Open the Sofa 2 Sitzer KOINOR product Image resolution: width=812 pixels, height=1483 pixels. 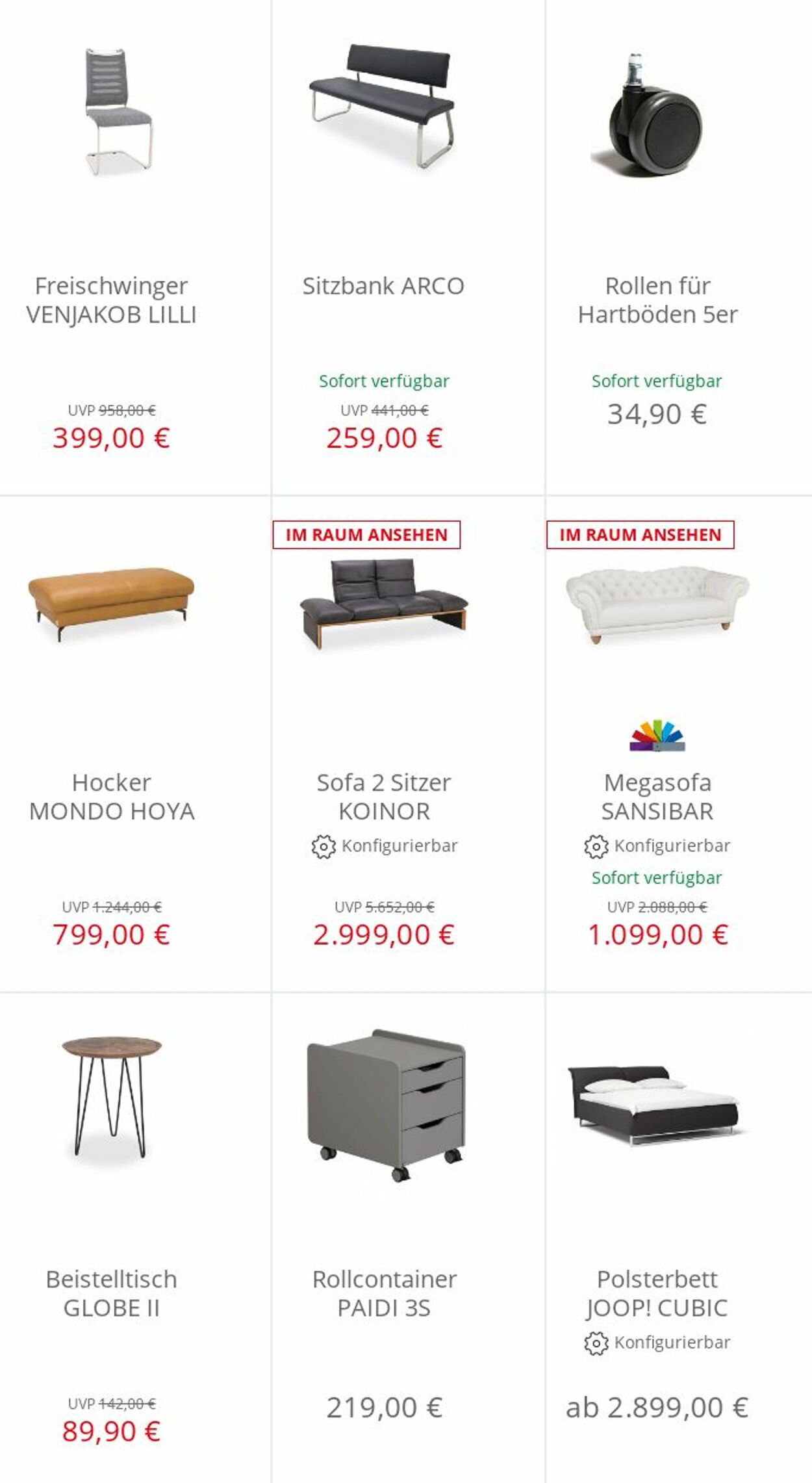pos(384,797)
